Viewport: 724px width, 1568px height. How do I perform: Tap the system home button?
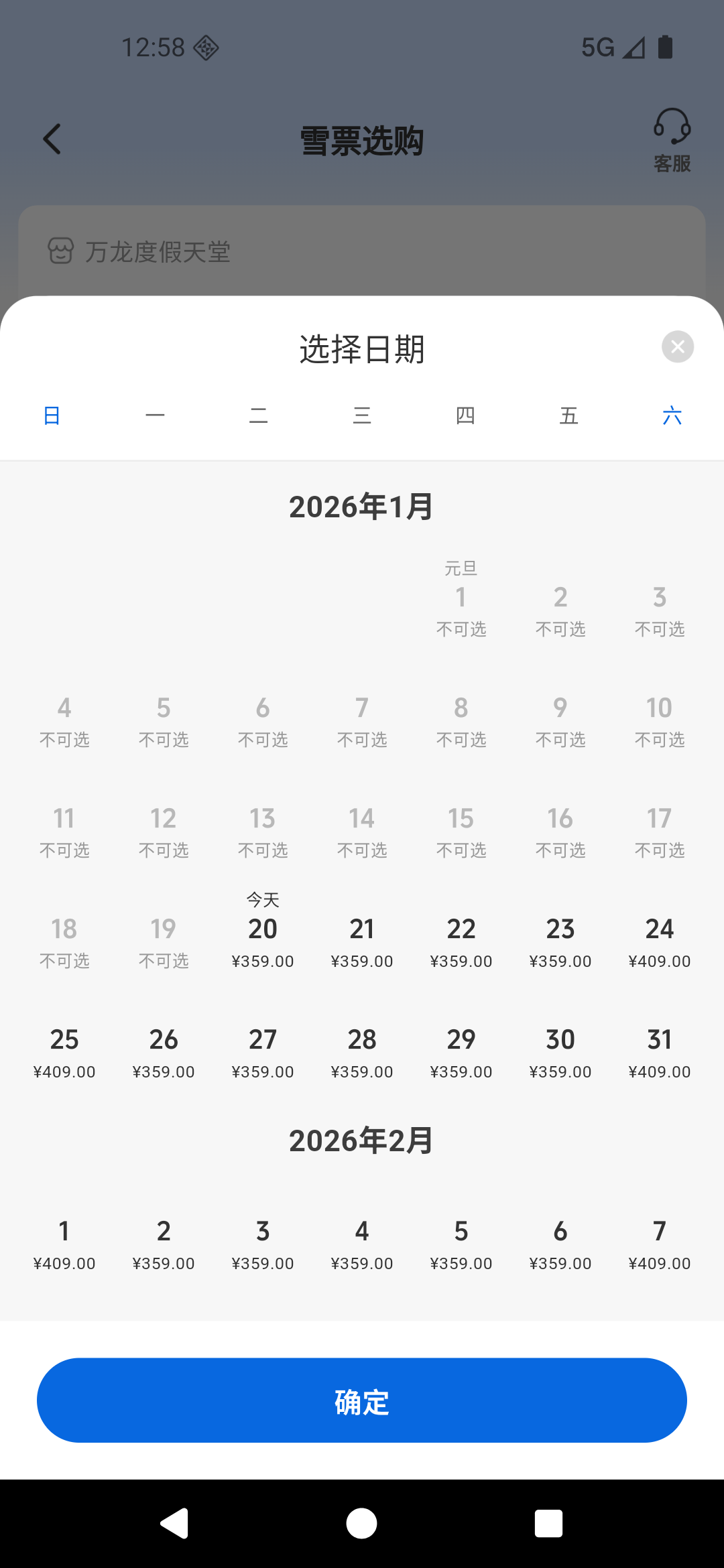(x=362, y=1524)
